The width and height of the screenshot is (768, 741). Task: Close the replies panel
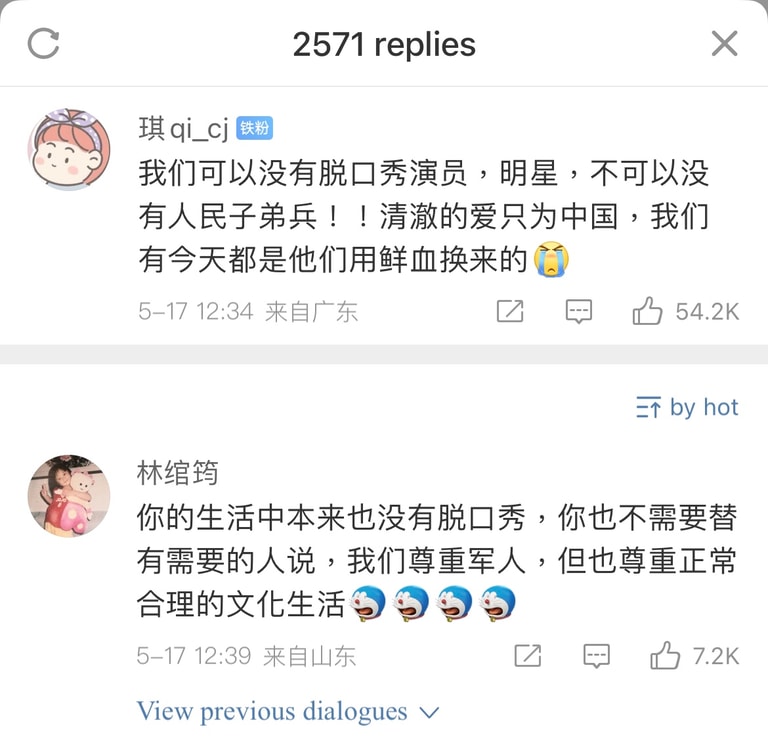[724, 43]
